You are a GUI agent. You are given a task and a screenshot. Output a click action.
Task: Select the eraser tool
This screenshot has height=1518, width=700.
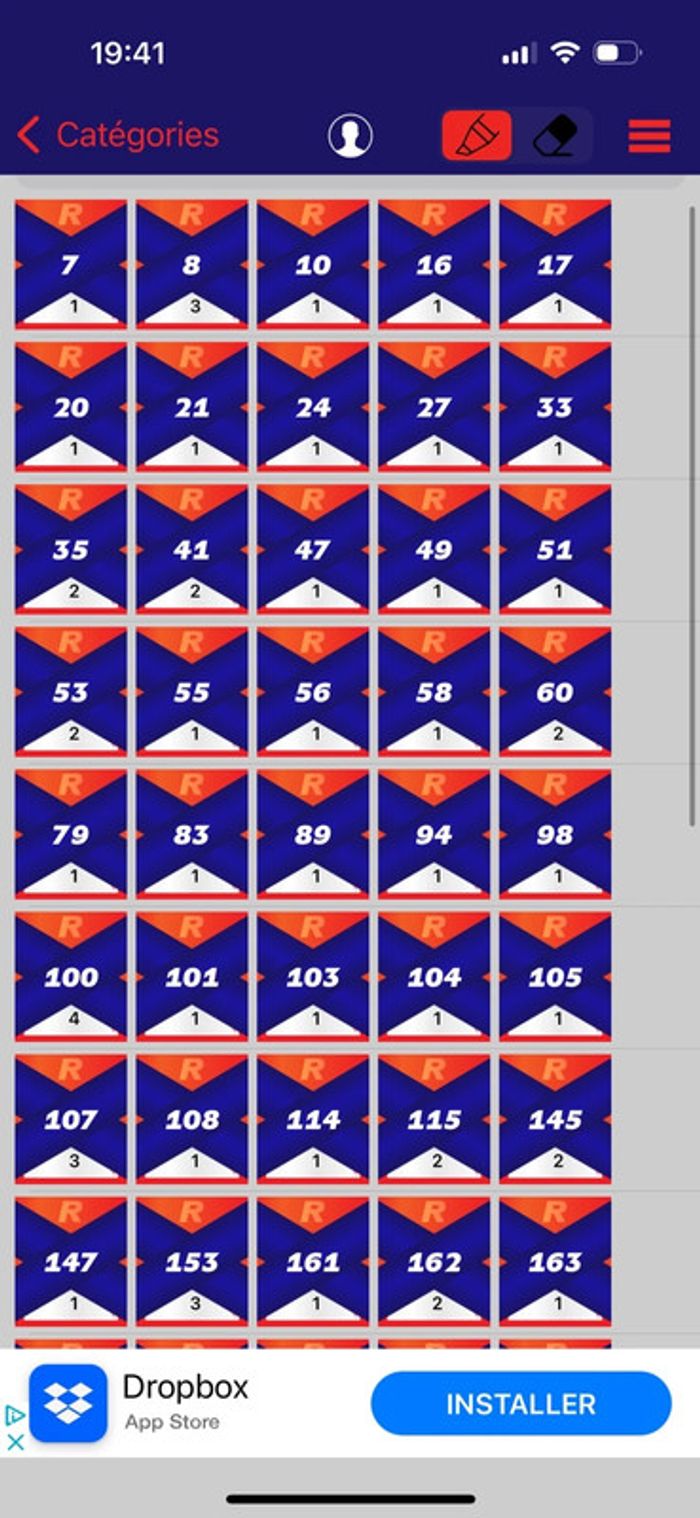point(555,136)
